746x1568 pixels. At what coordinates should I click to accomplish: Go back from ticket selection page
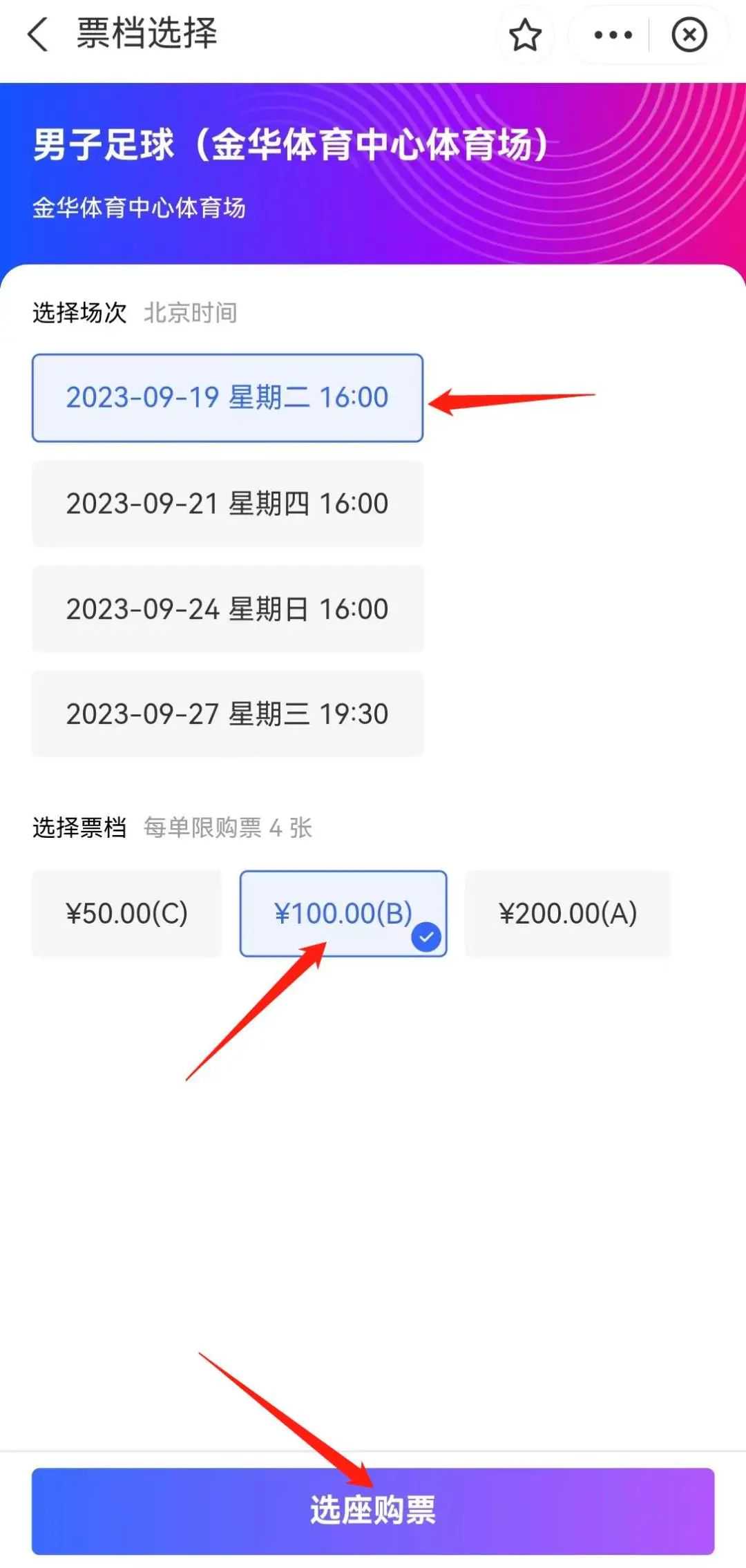click(38, 35)
